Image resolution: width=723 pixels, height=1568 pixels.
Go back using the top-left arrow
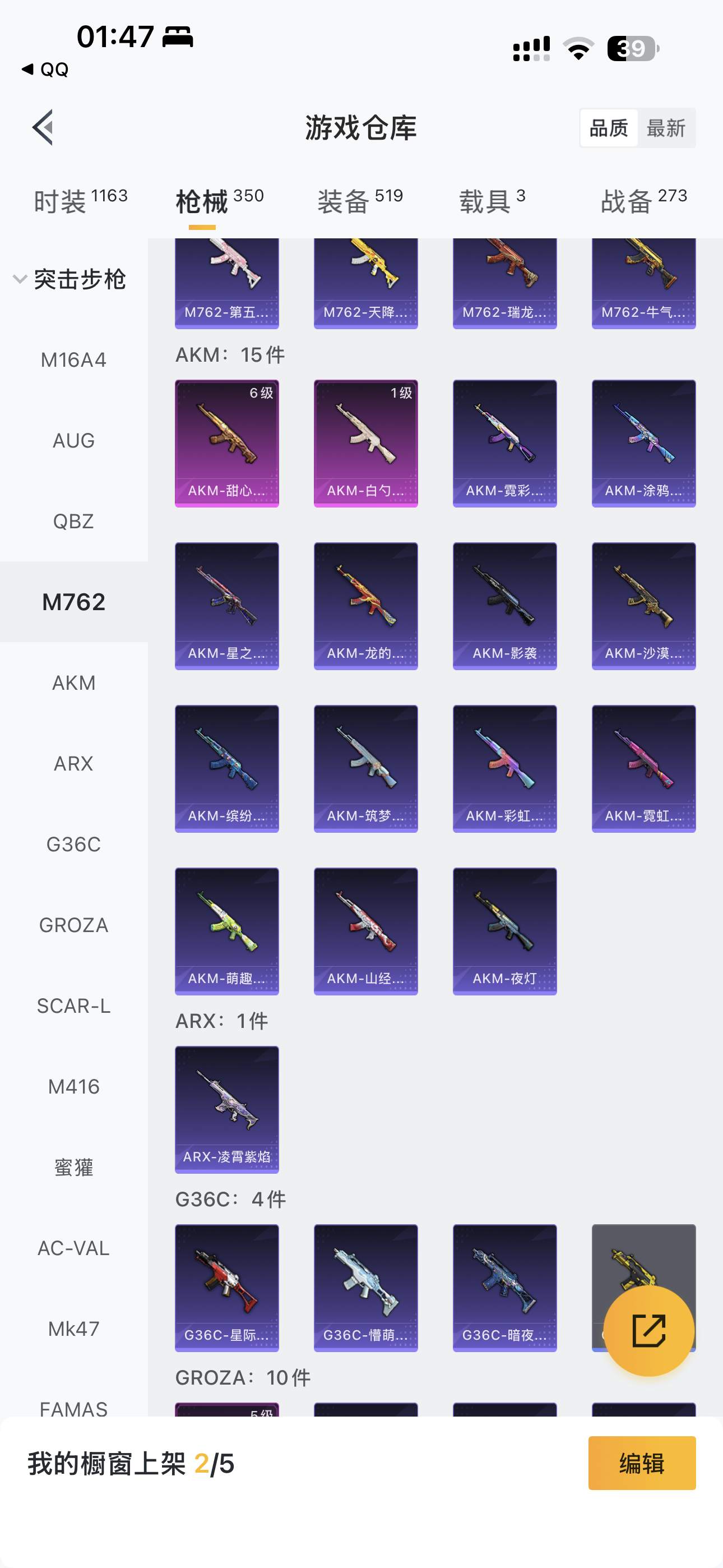(43, 127)
